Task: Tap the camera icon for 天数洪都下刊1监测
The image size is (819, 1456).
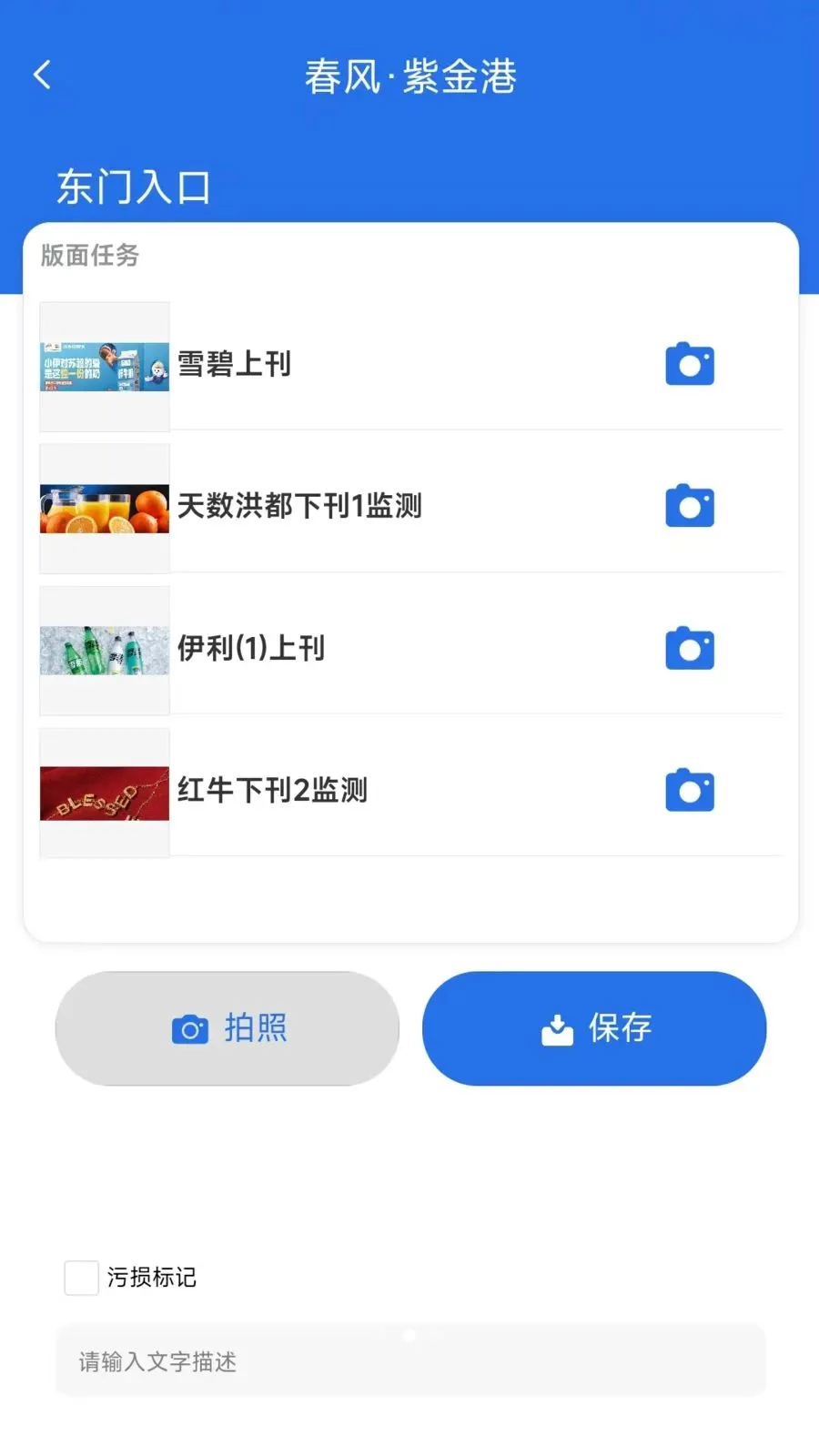Action: pos(690,506)
